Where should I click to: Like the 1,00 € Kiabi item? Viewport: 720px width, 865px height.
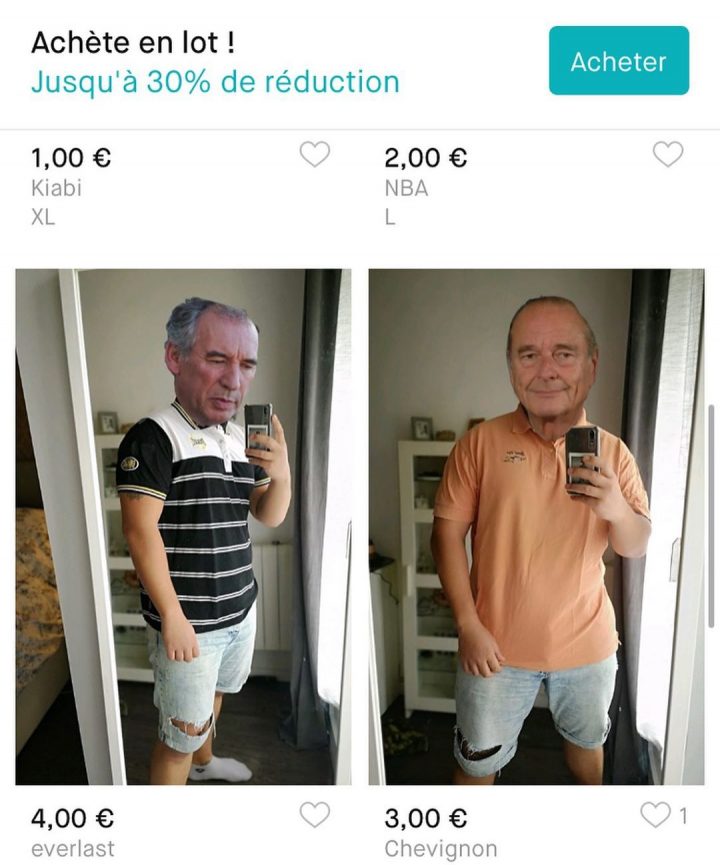coord(315,154)
